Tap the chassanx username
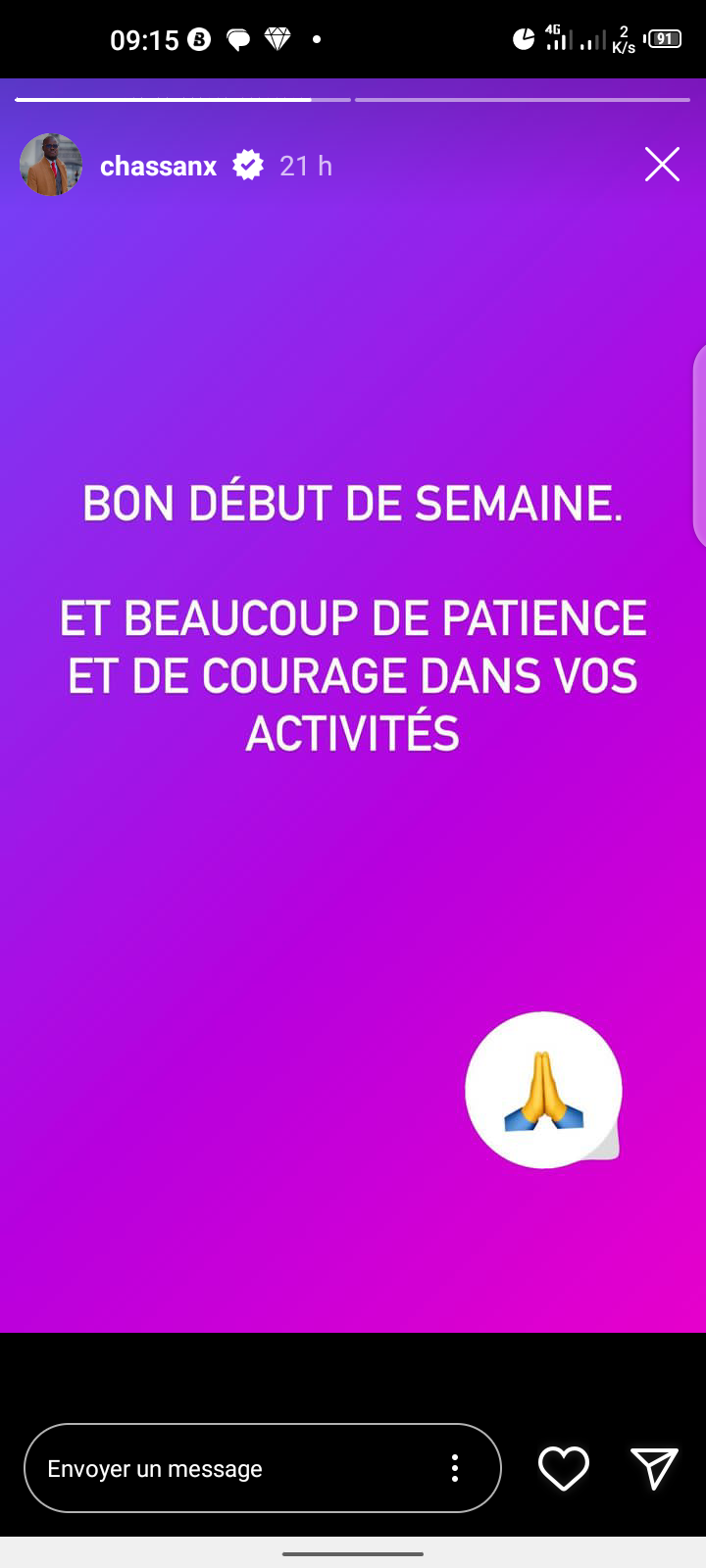The image size is (706, 1568). click(x=158, y=167)
